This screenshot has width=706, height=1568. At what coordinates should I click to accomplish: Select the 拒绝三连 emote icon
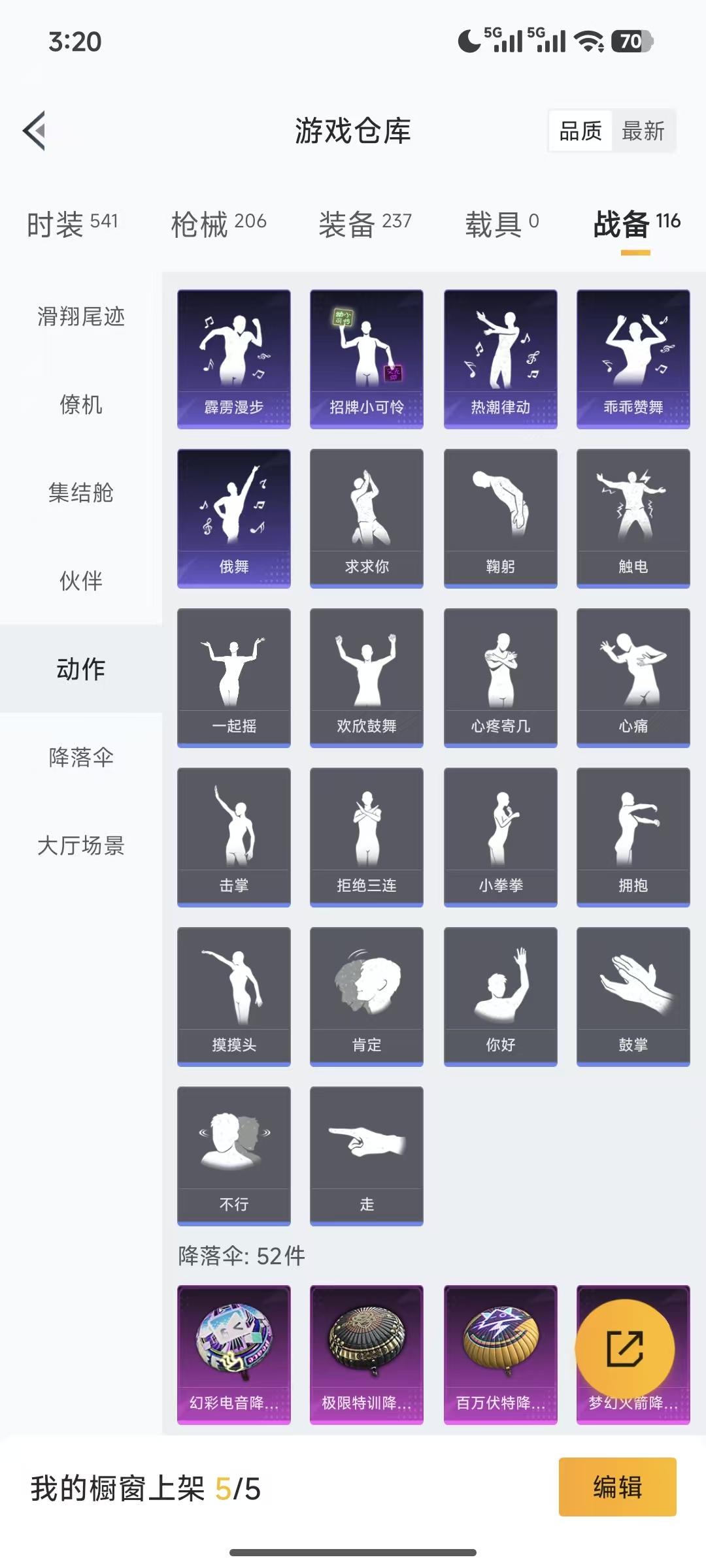click(366, 836)
